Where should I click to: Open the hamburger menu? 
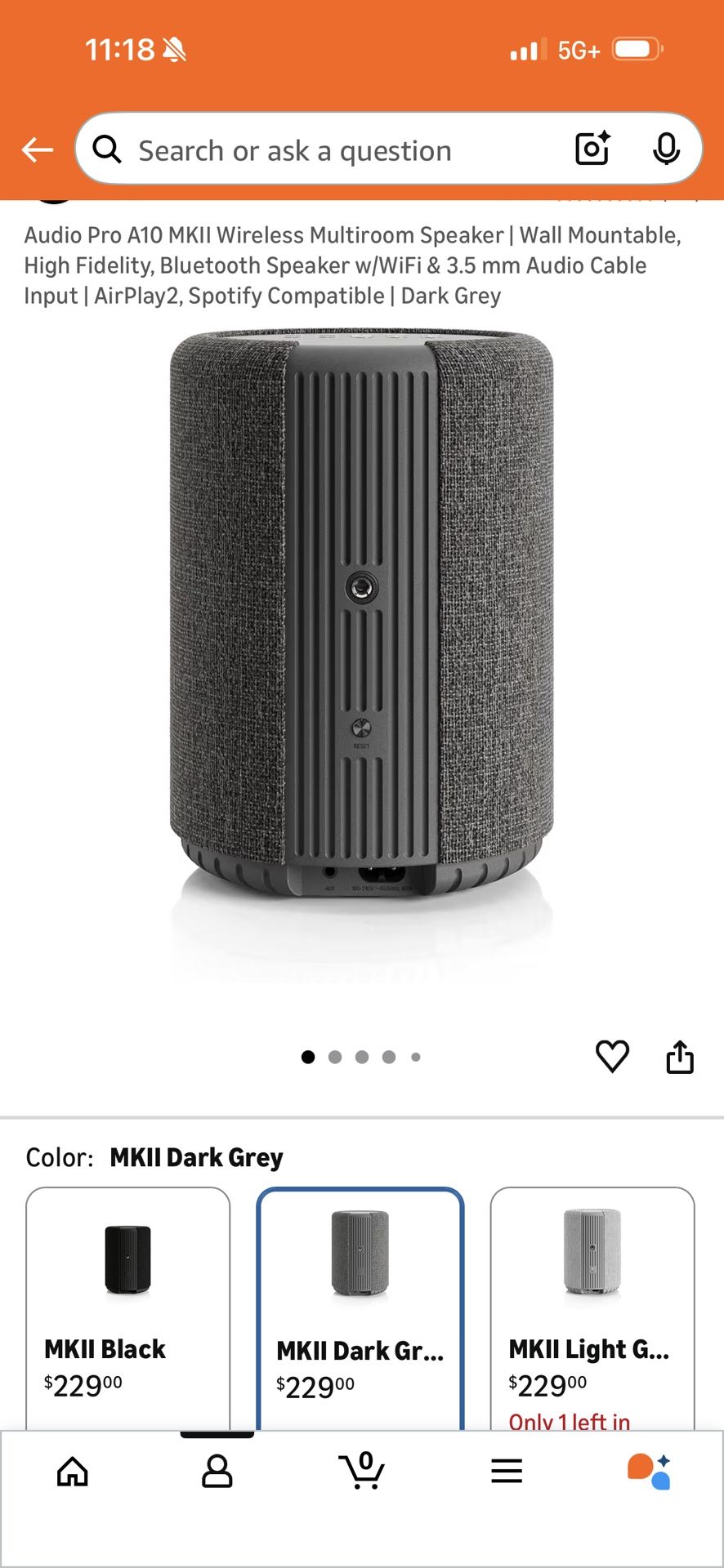507,1470
